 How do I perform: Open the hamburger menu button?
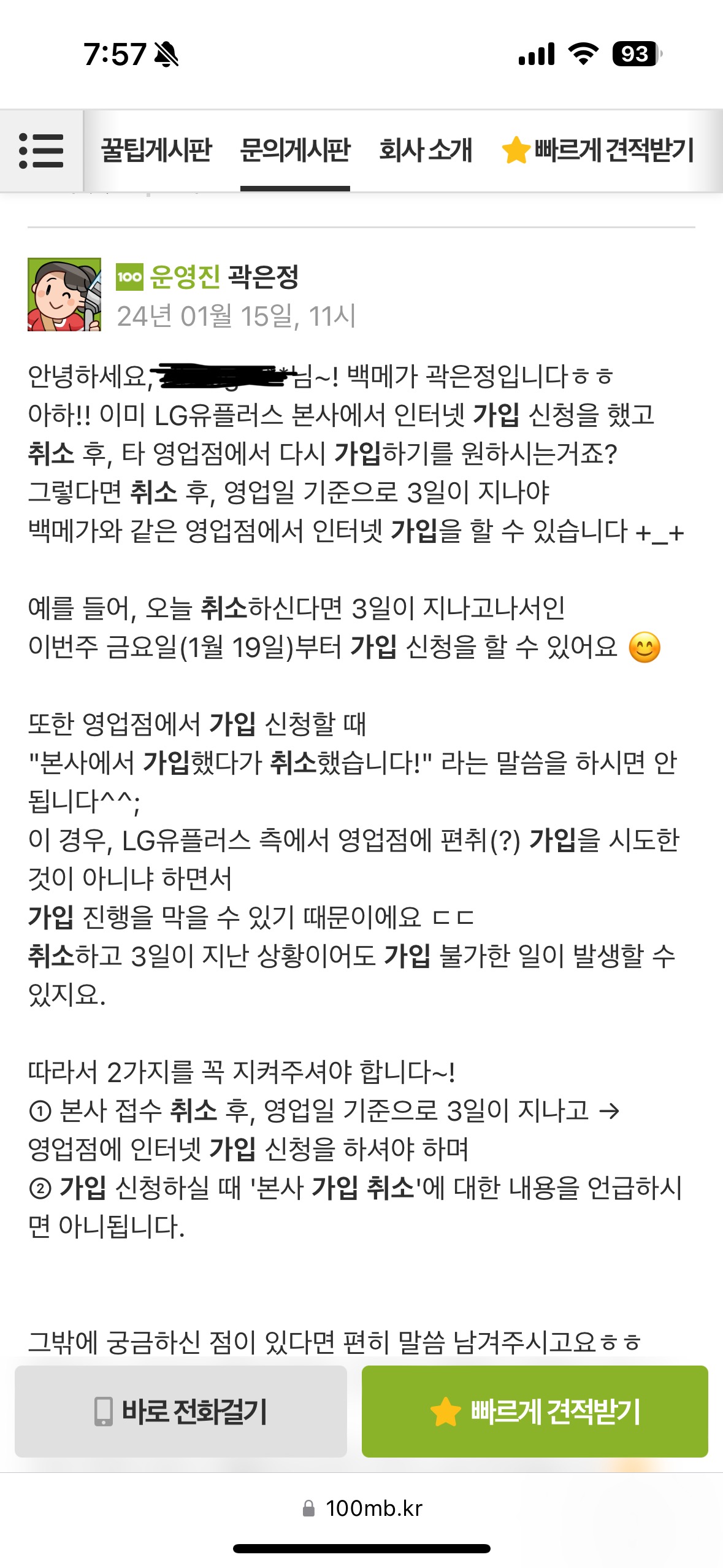coord(41,151)
